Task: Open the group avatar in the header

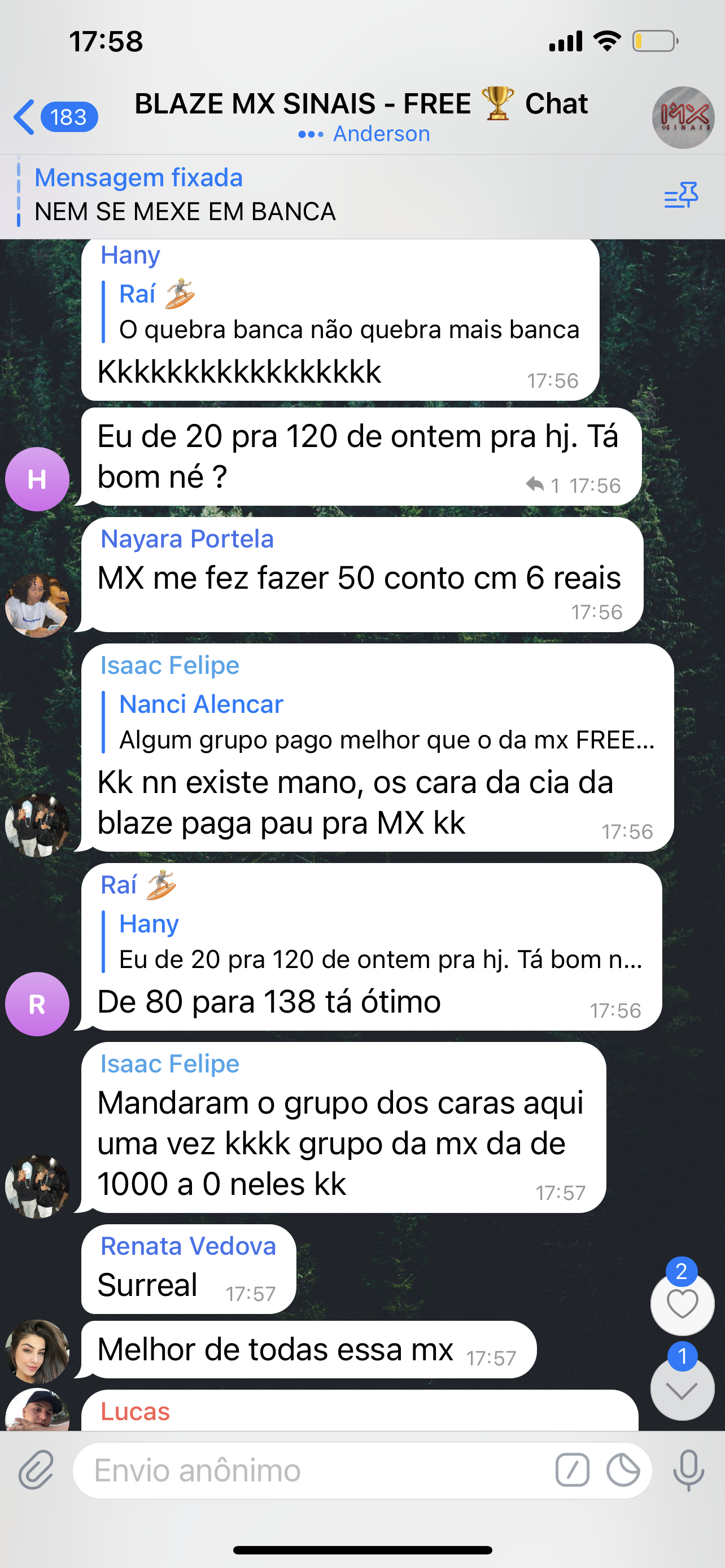Action: (x=683, y=117)
